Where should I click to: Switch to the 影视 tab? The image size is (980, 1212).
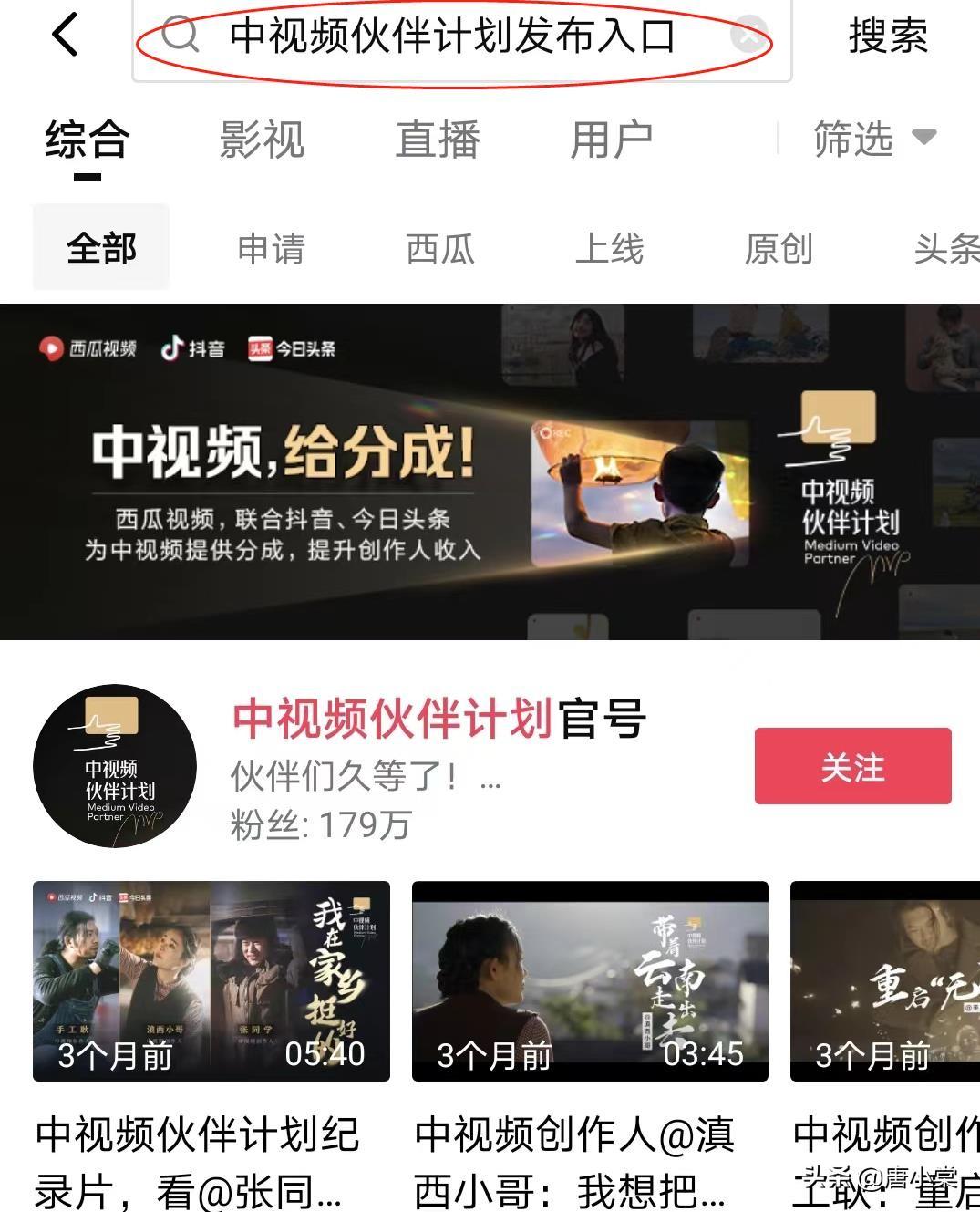click(x=262, y=140)
